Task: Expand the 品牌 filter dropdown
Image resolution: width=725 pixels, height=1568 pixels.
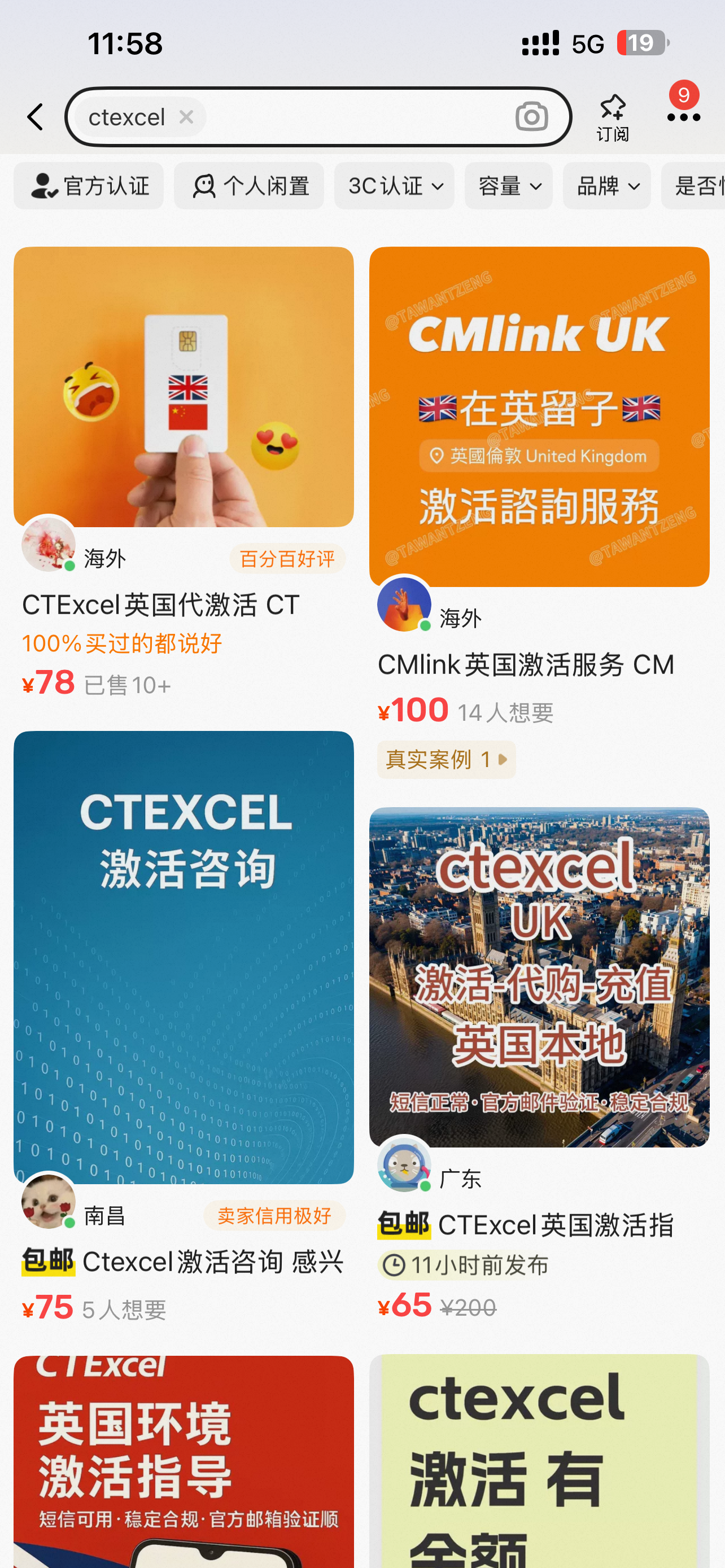Action: 607,186
